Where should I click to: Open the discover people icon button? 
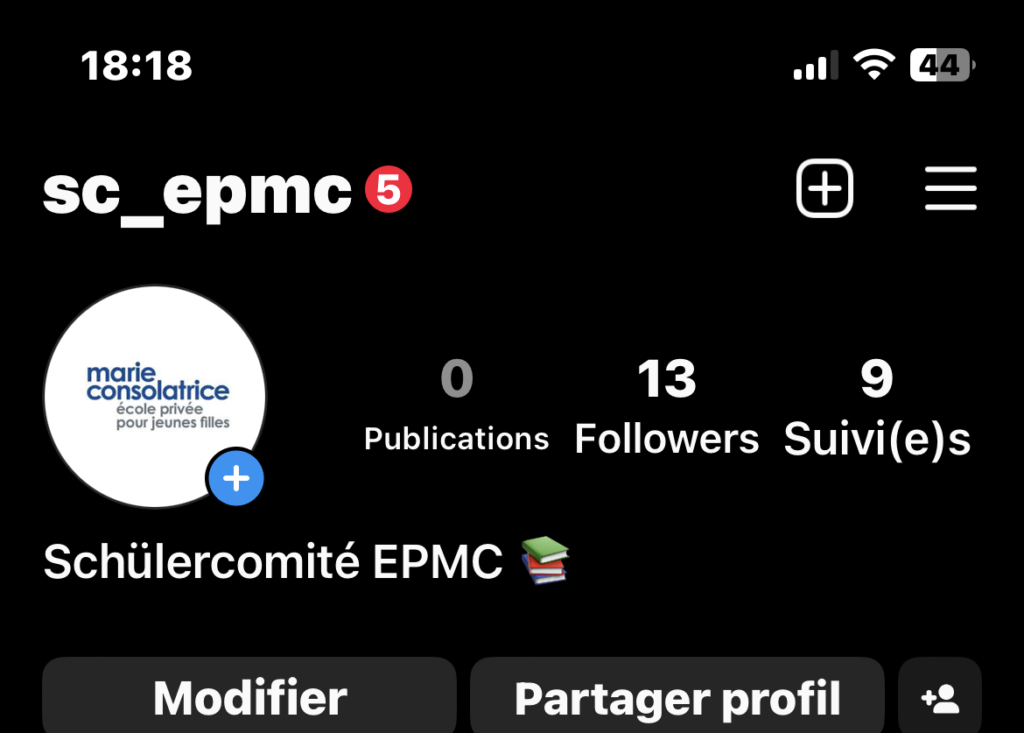[940, 698]
